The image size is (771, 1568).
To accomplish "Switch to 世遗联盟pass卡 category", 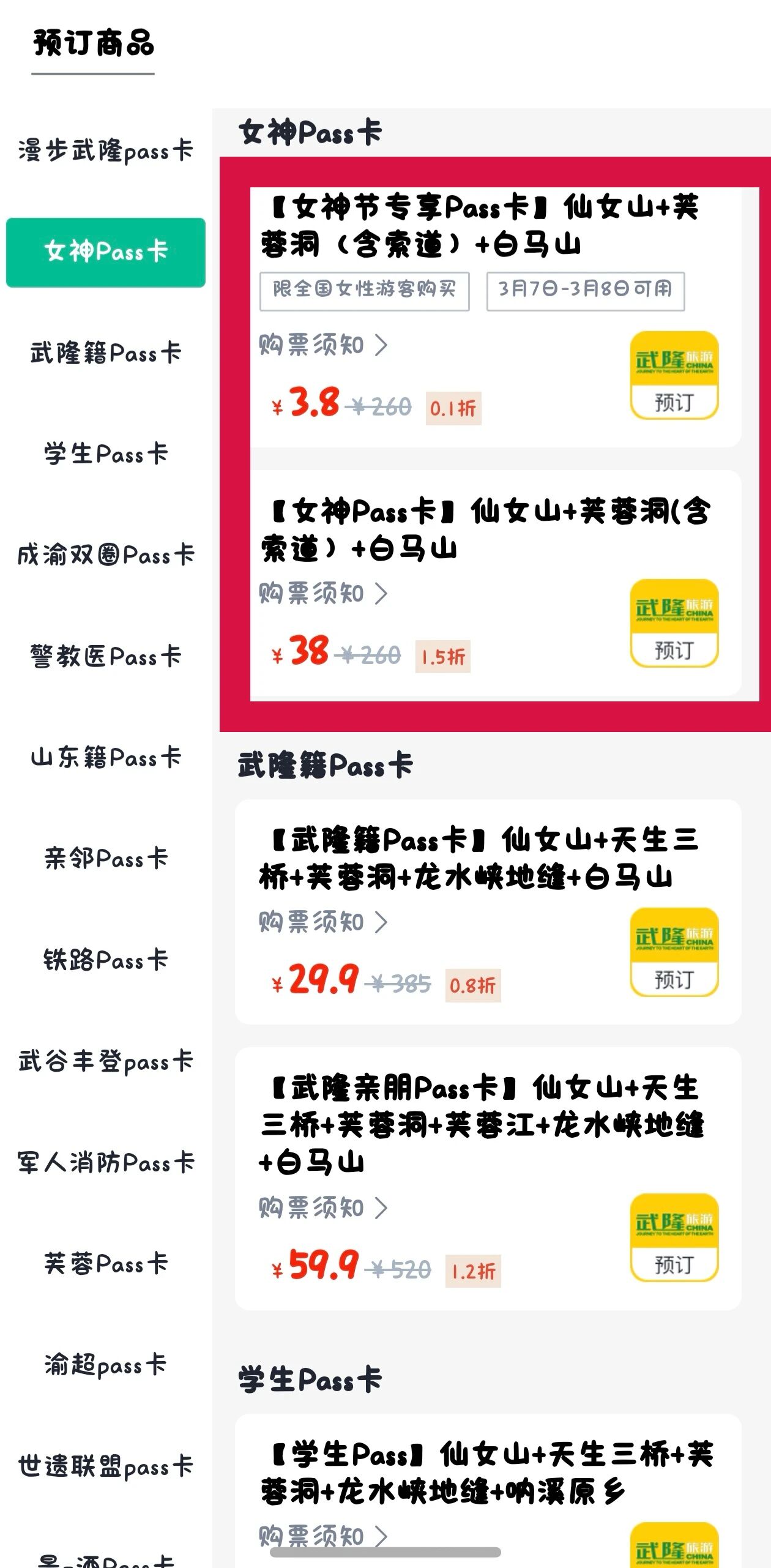I will pyautogui.click(x=105, y=1466).
